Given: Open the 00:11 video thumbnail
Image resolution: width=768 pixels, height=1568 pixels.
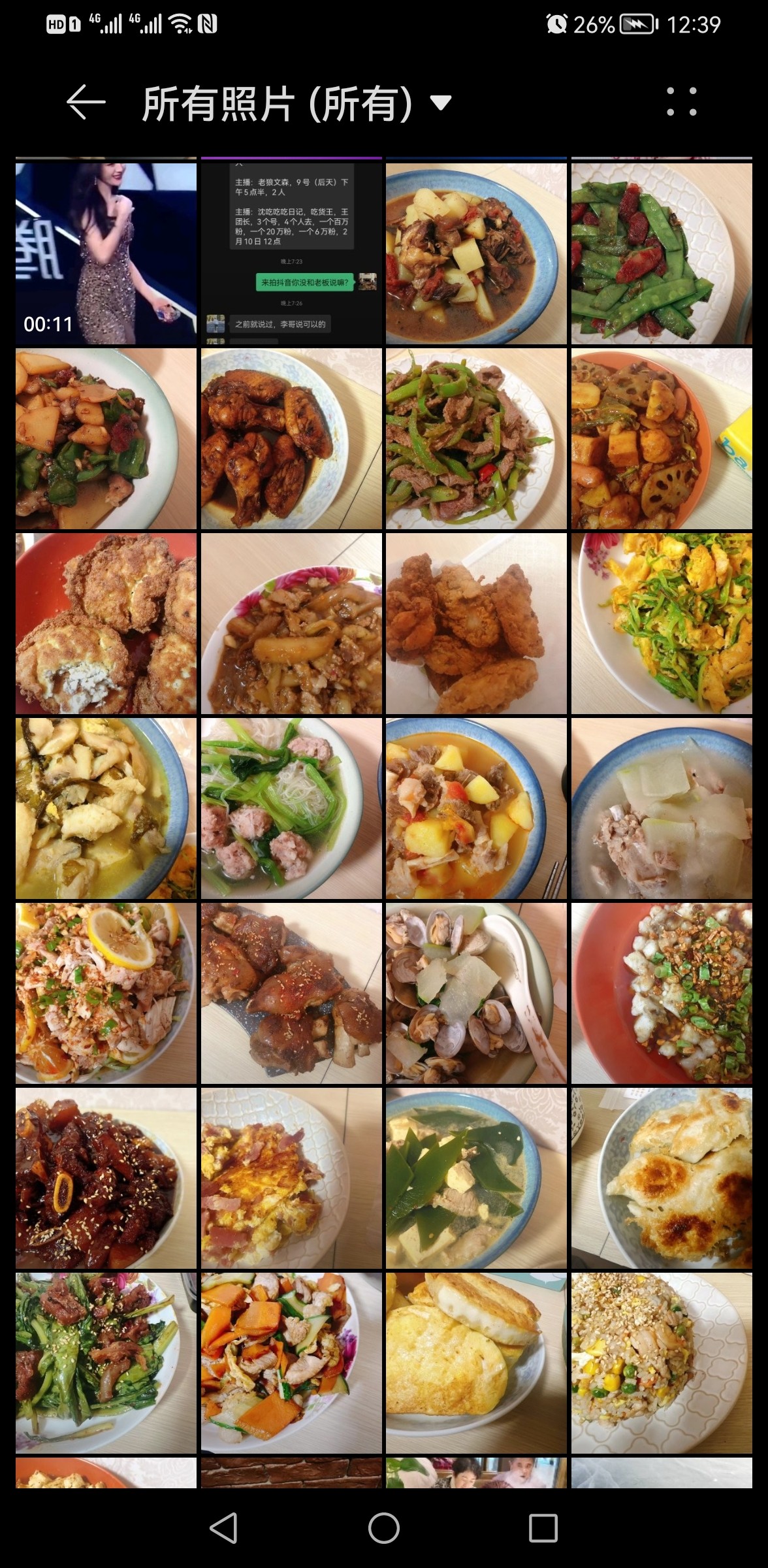Looking at the screenshot, I should [x=106, y=253].
